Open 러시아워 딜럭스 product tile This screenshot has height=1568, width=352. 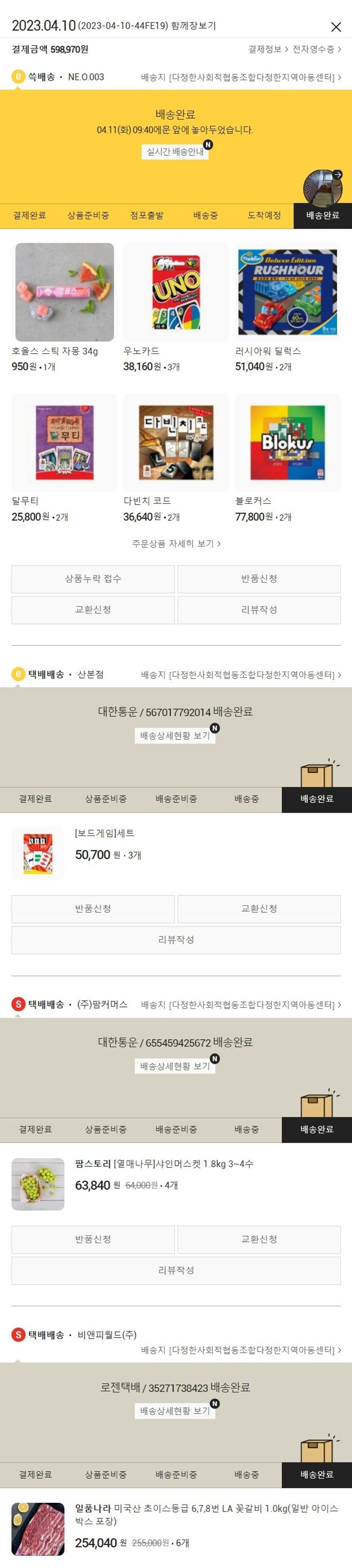(x=287, y=292)
